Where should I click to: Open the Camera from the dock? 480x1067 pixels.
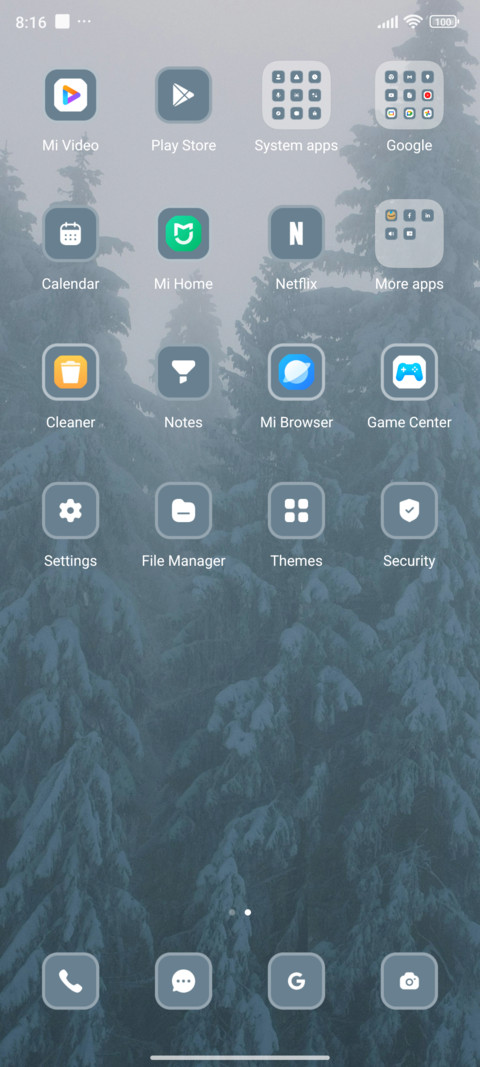coord(409,981)
